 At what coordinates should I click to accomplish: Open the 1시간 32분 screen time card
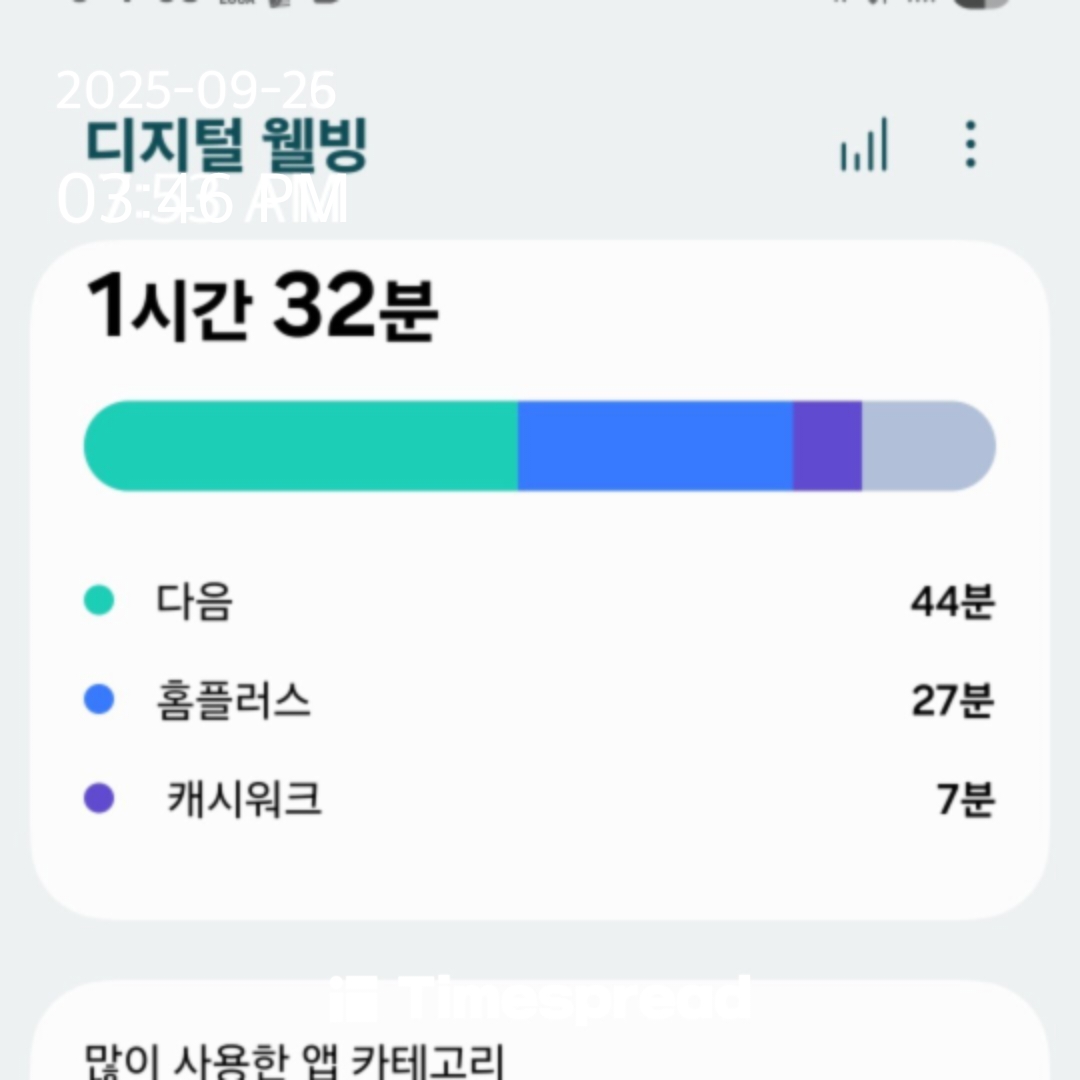[540, 580]
